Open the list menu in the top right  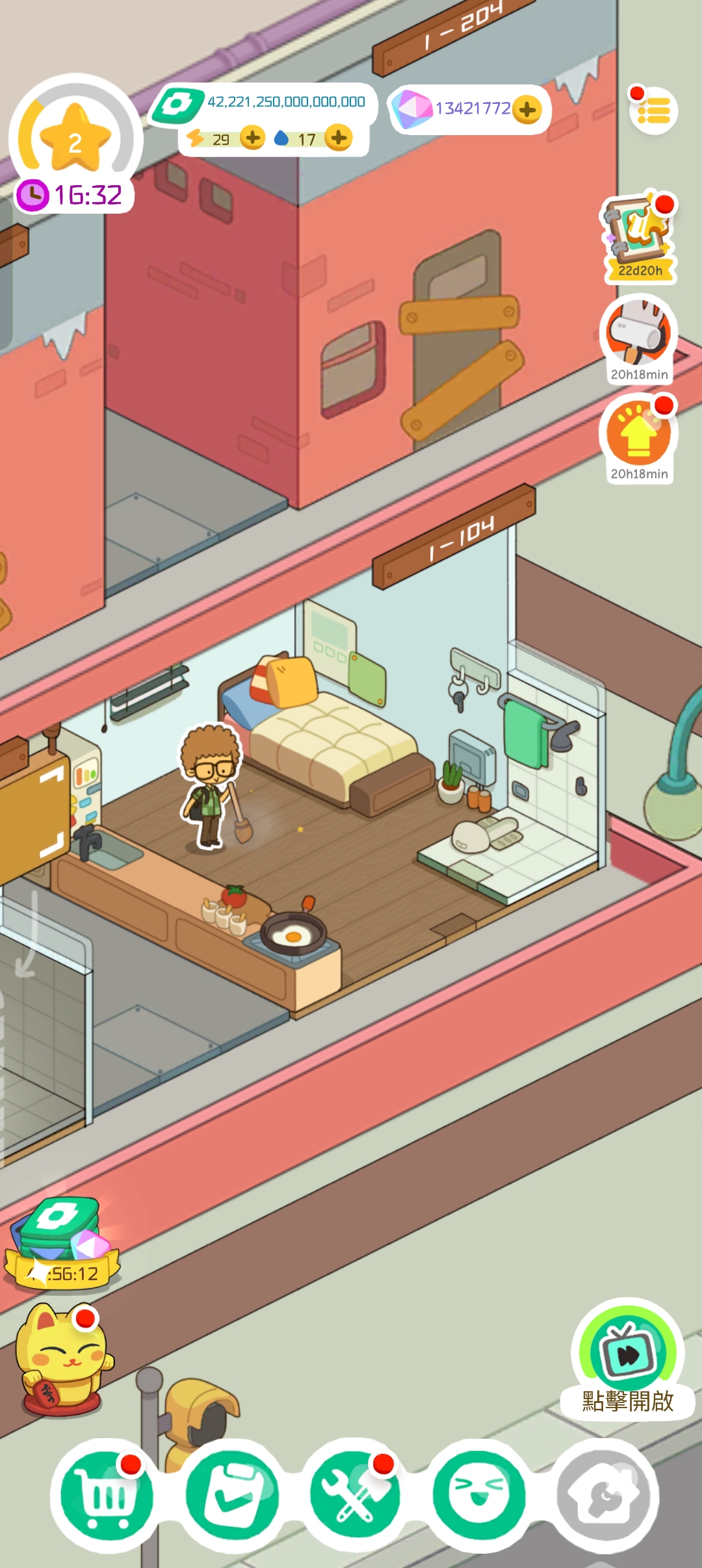[653, 110]
